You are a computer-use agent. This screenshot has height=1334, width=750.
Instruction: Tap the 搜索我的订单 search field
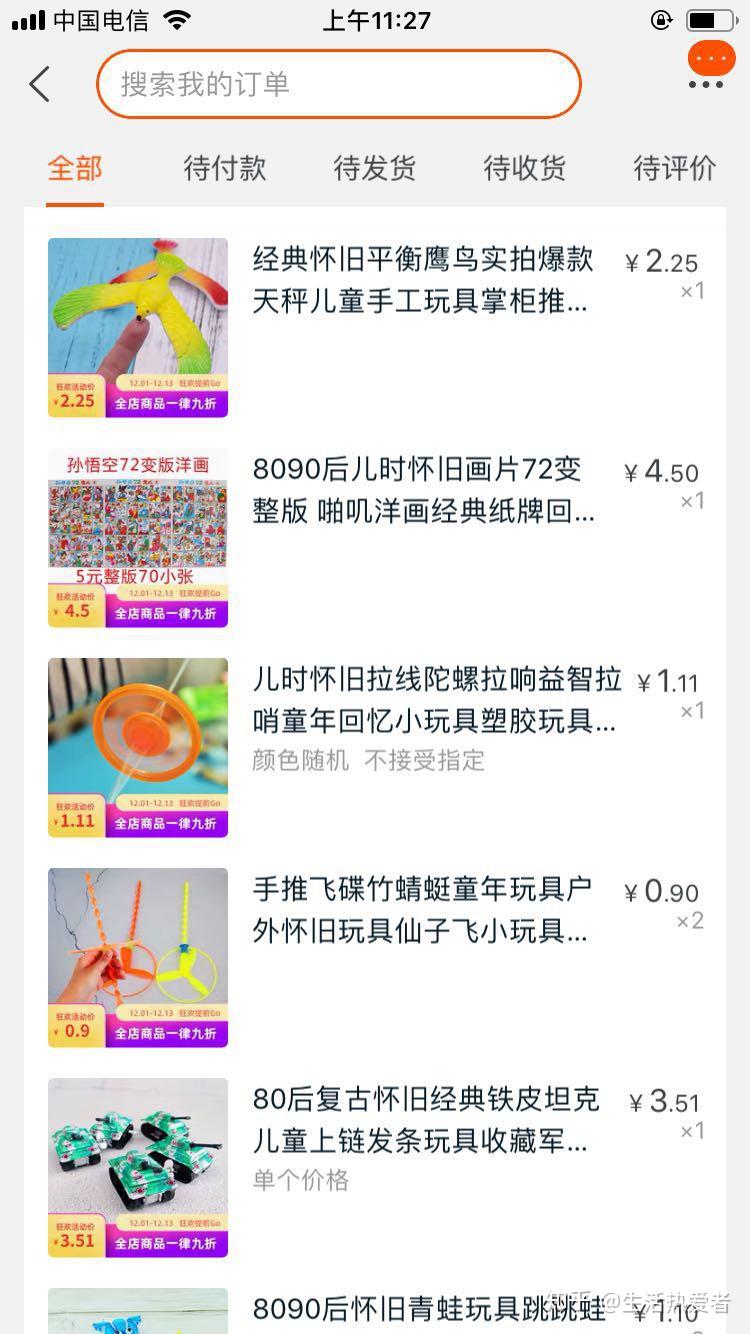pyautogui.click(x=338, y=84)
